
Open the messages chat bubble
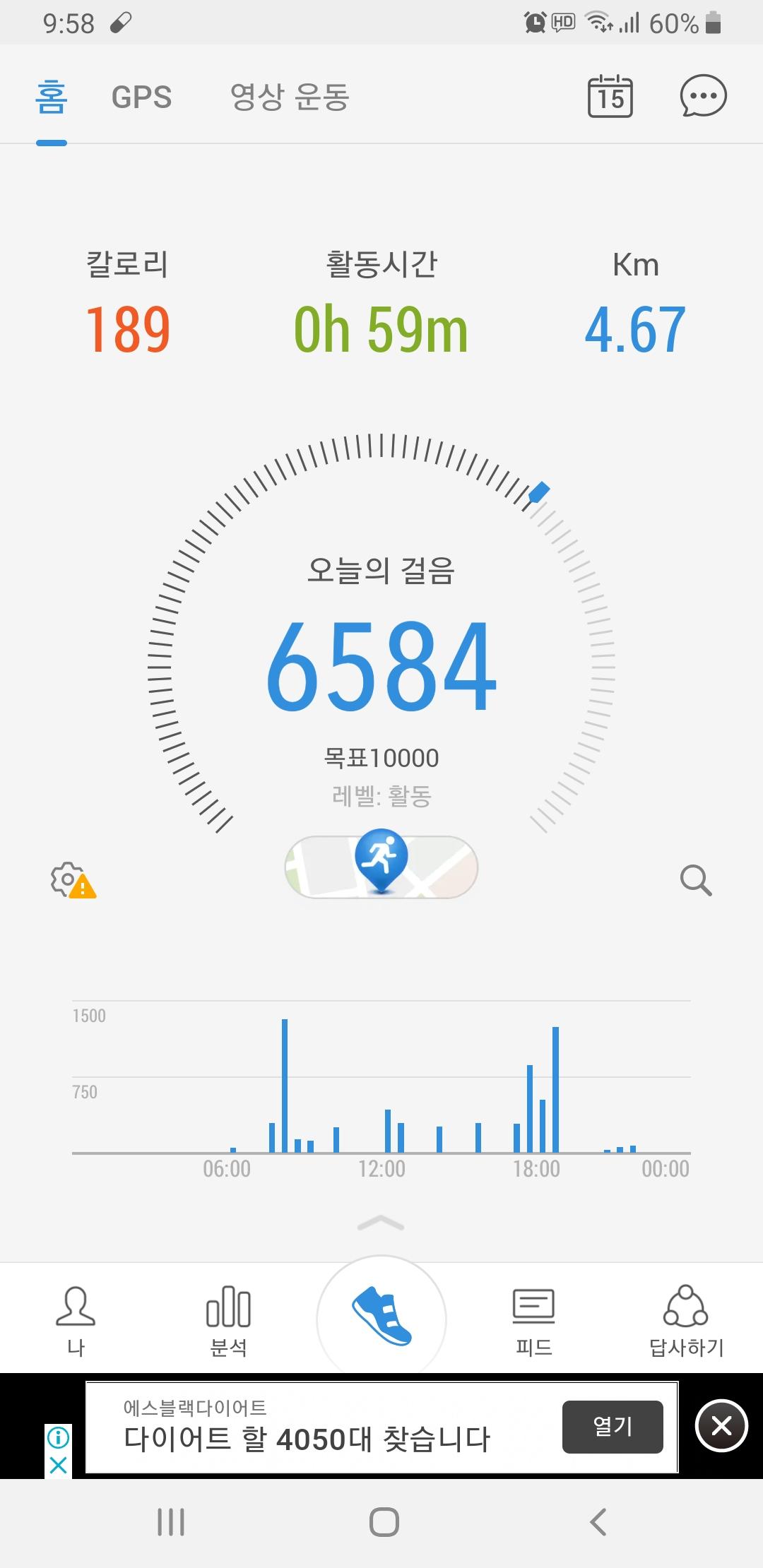coord(703,97)
